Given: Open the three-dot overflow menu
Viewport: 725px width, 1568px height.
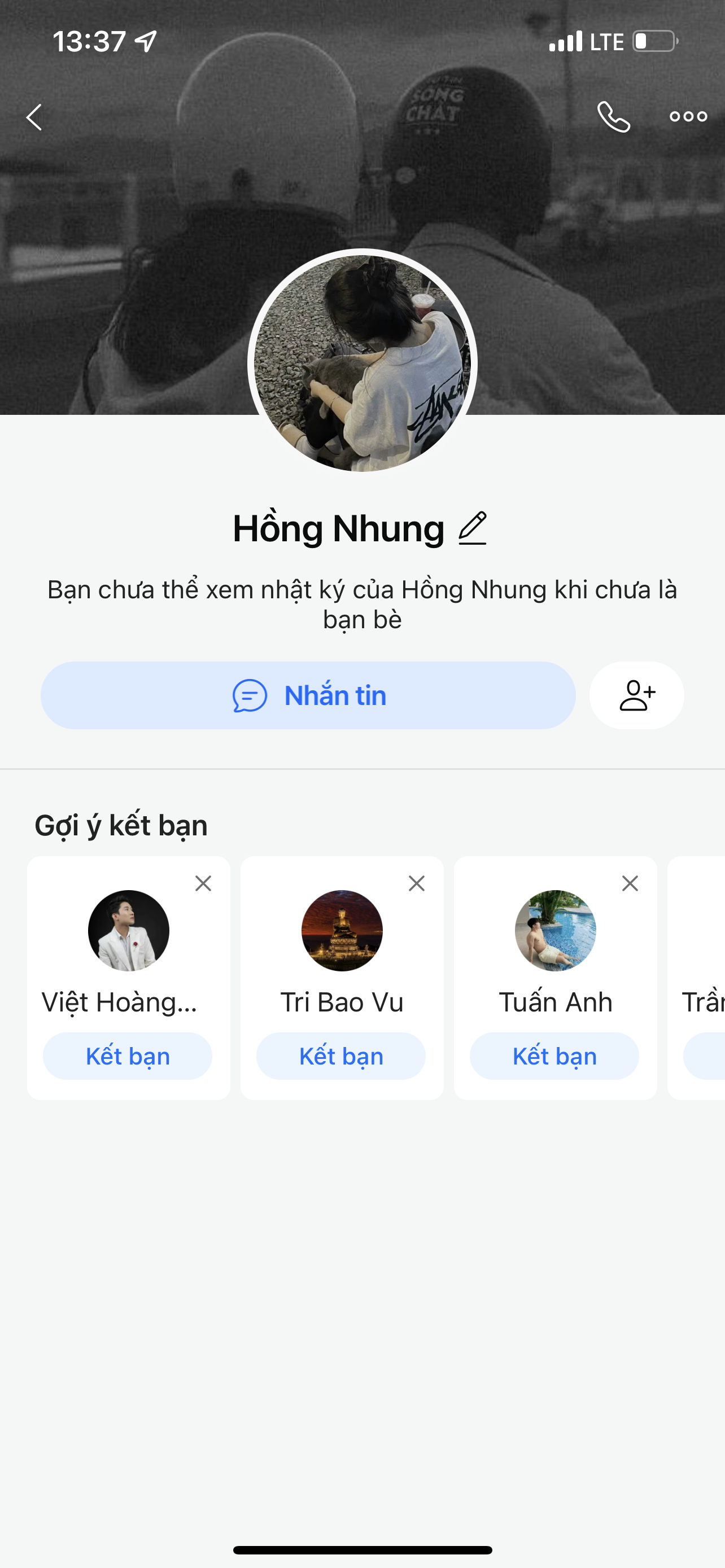Looking at the screenshot, I should click(x=688, y=117).
